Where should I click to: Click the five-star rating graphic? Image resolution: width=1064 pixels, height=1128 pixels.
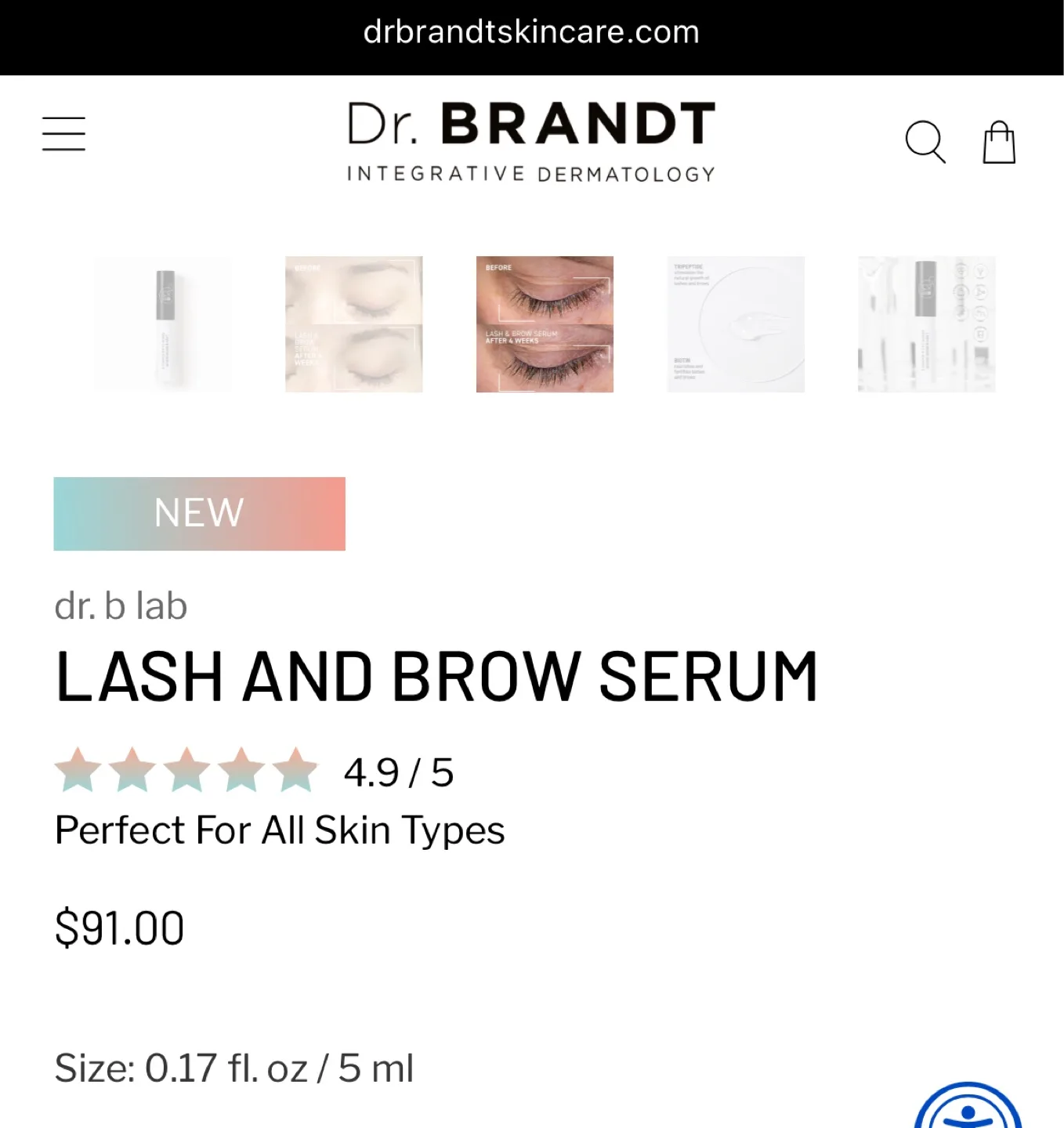[186, 770]
